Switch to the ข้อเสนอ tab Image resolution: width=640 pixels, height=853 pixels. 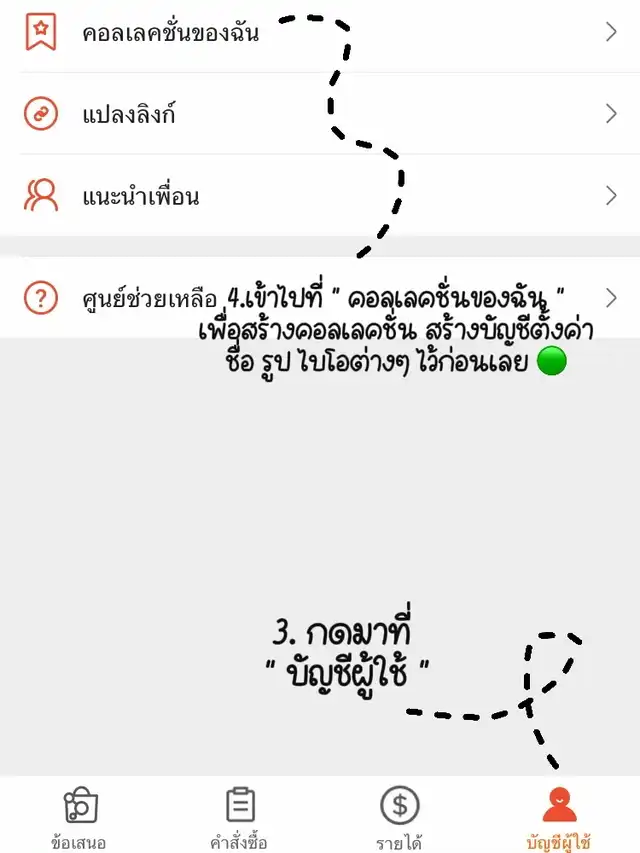tap(79, 817)
